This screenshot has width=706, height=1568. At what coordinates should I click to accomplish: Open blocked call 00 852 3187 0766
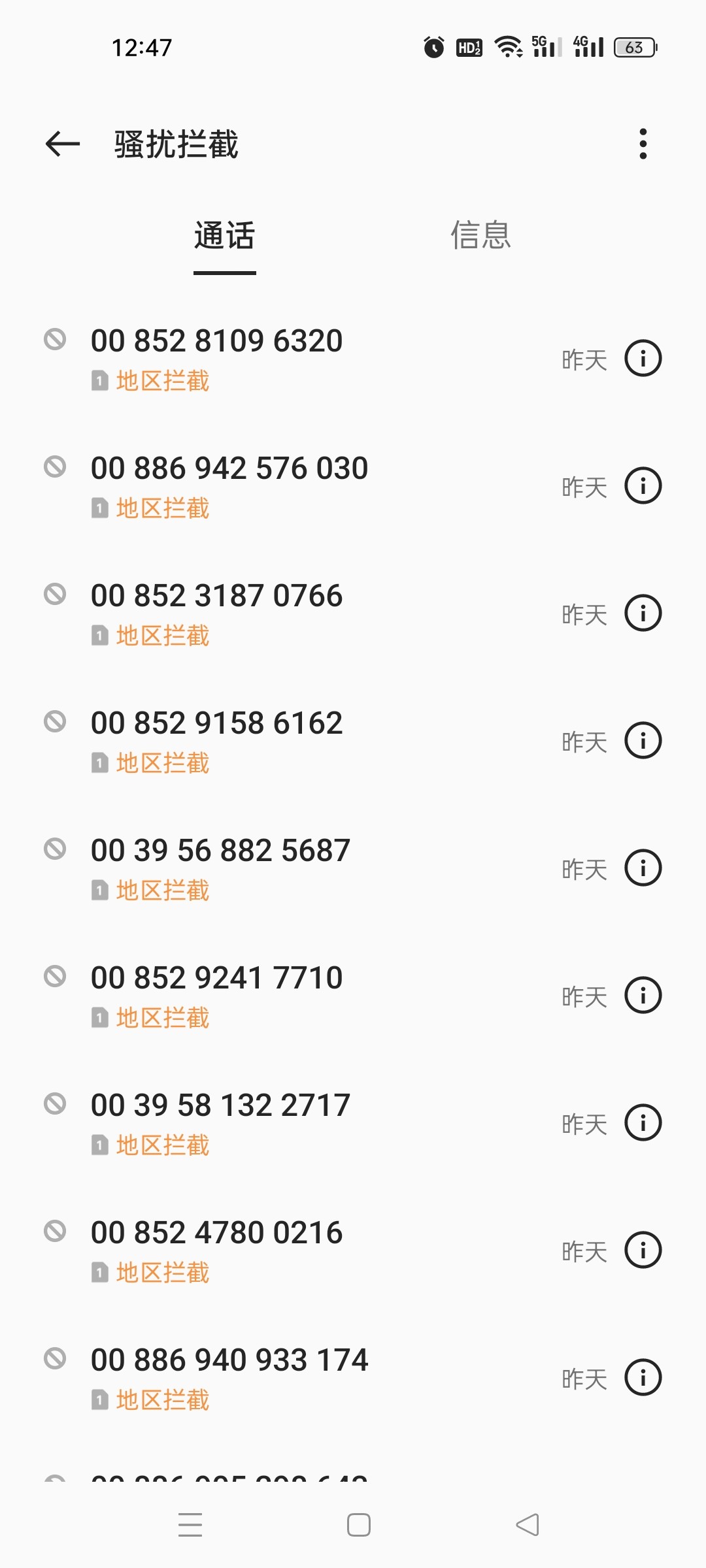tap(216, 596)
